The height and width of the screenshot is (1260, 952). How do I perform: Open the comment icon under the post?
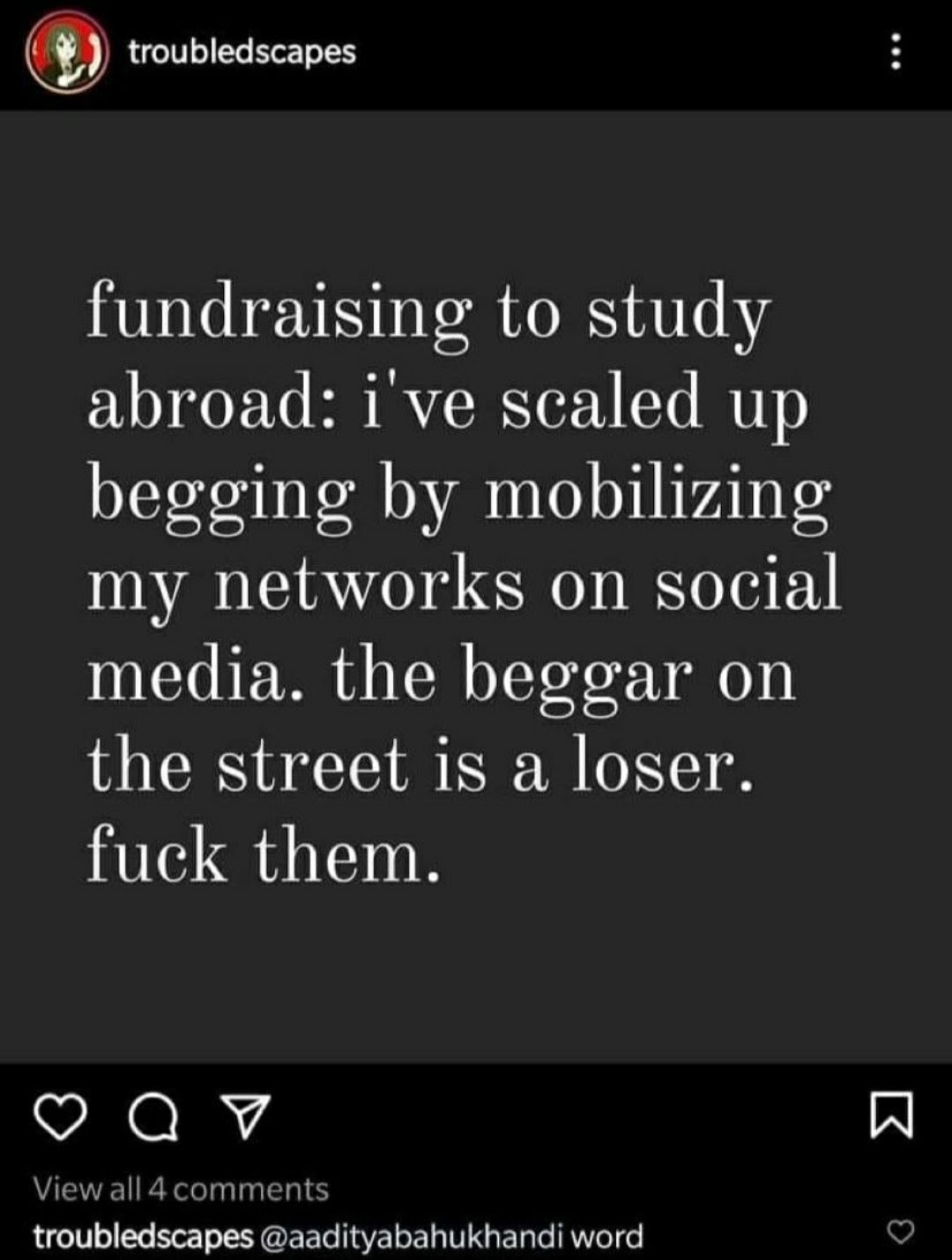point(152,1119)
